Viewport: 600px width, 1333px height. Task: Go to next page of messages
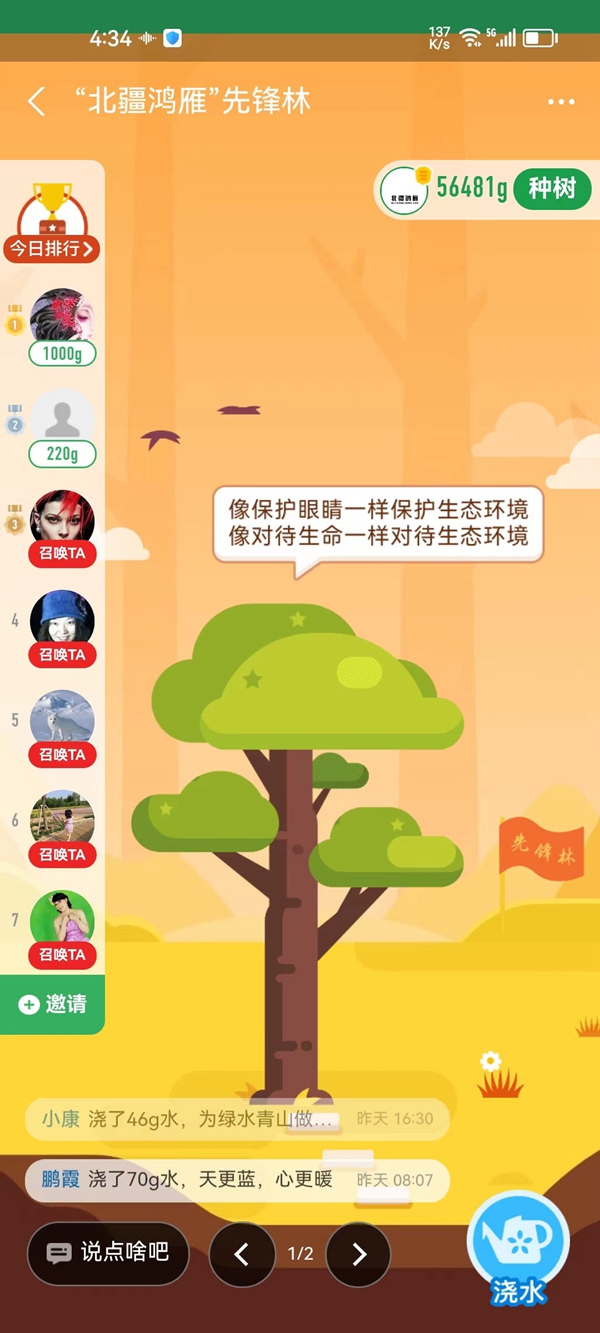click(x=359, y=1253)
